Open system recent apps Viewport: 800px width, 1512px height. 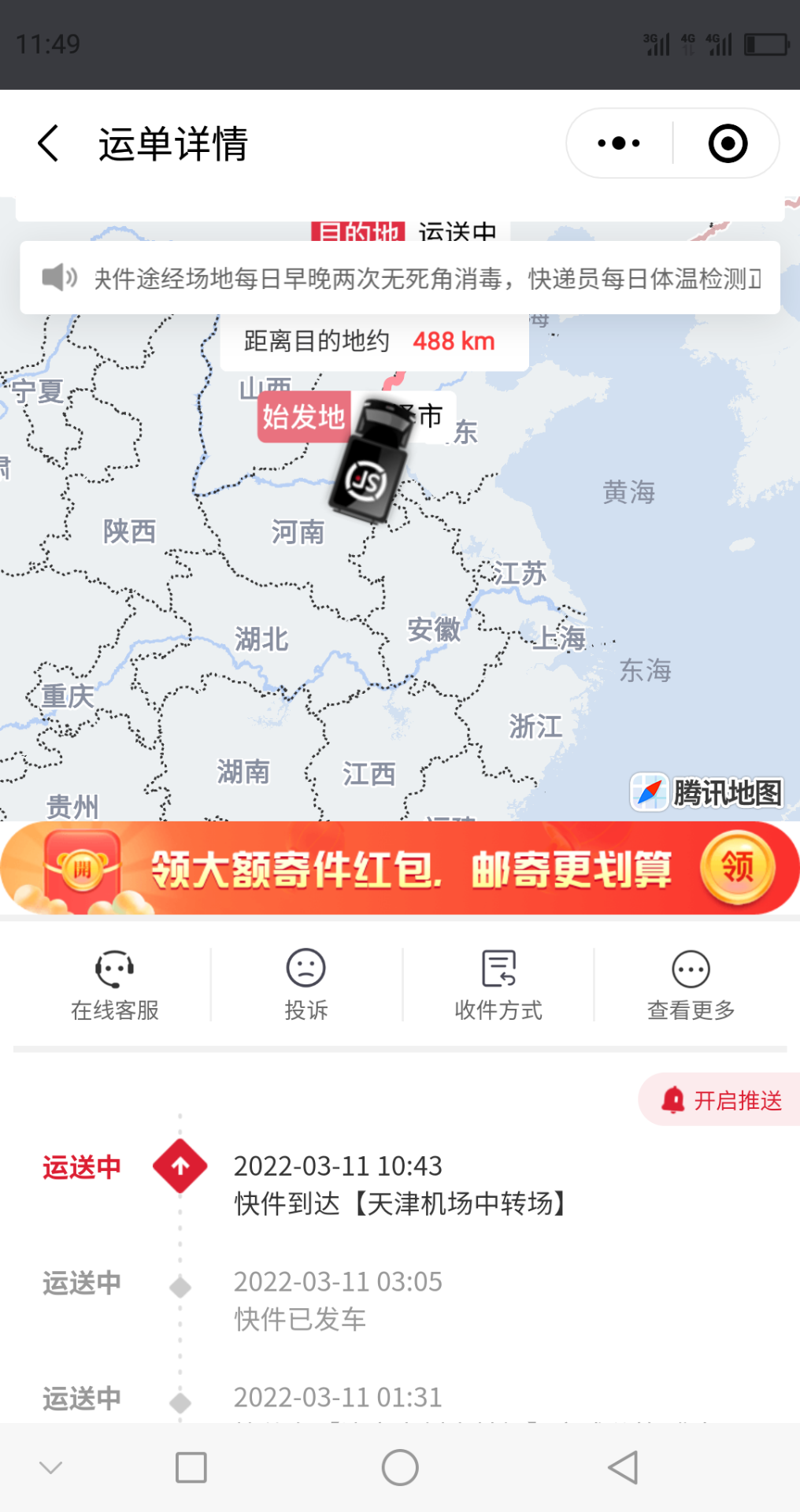click(191, 1467)
